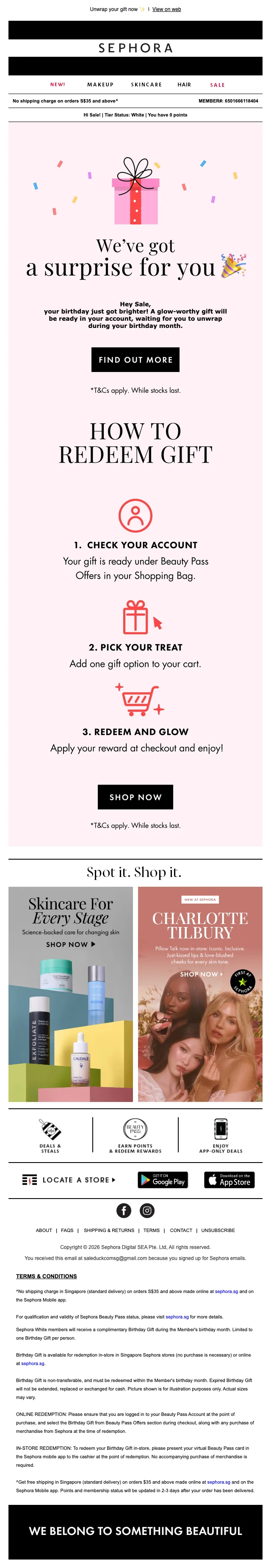Visit Sephora's Facebook page

tap(124, 1211)
